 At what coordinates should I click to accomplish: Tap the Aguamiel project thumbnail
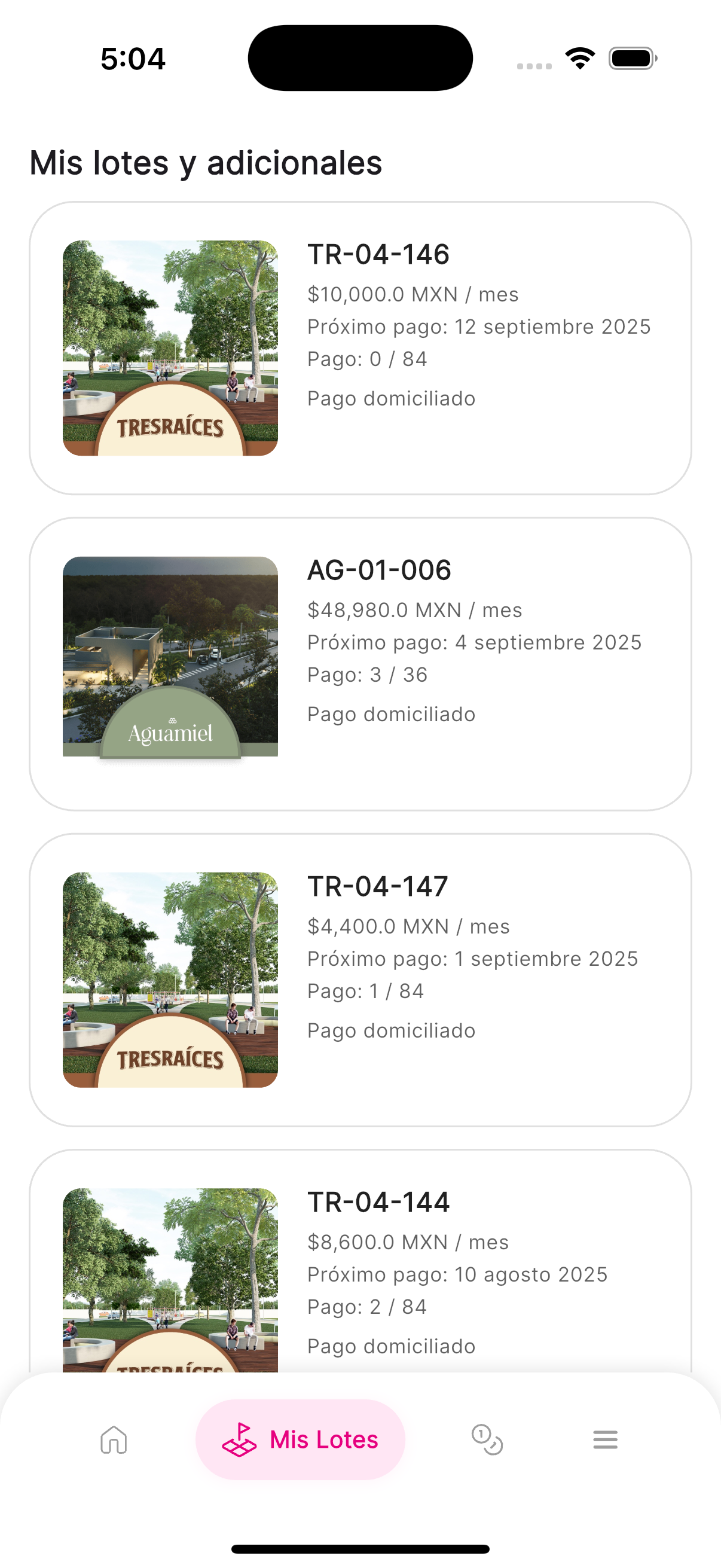[171, 658]
